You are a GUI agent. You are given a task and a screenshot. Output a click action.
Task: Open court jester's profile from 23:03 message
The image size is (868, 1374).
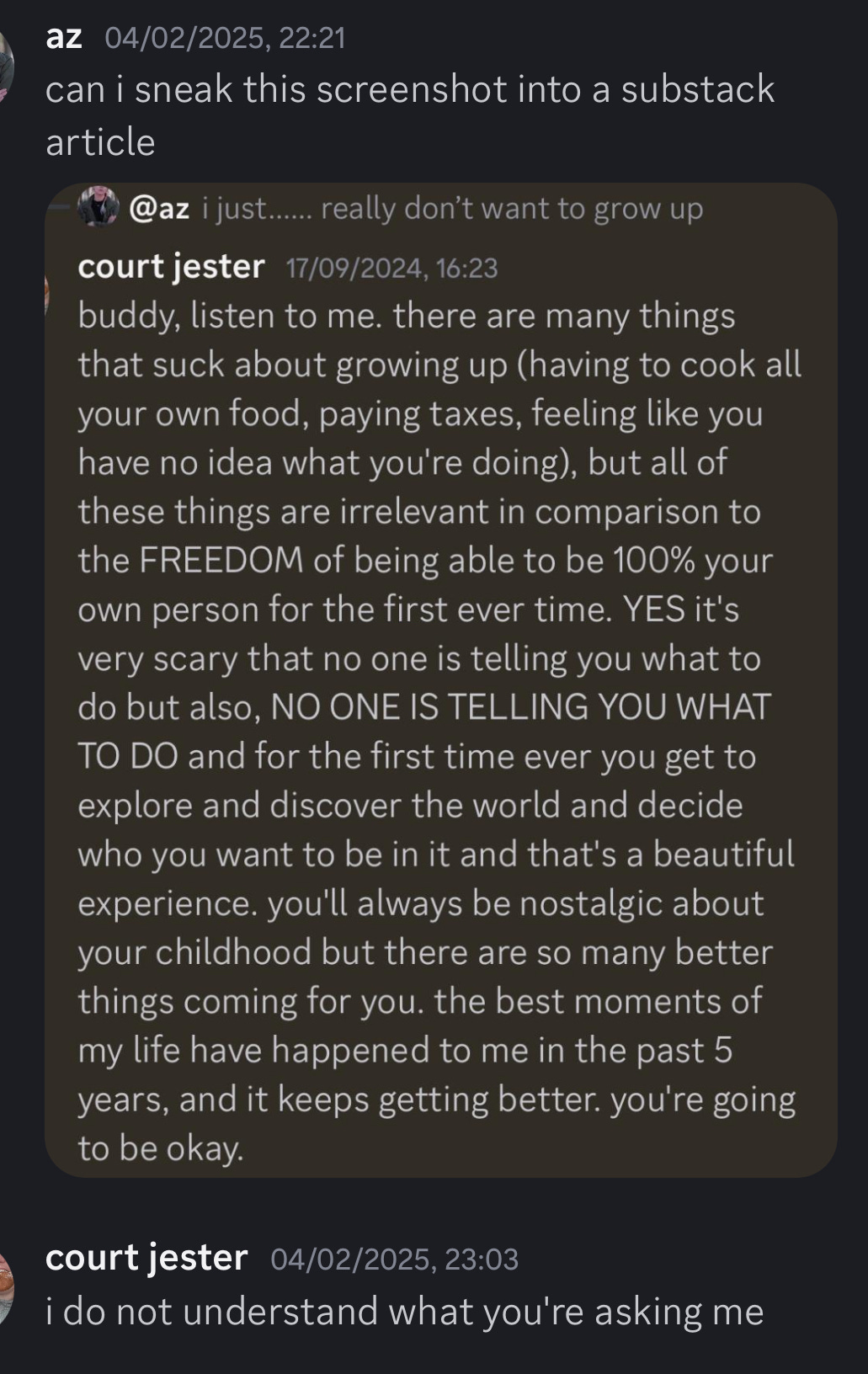coord(146,1257)
